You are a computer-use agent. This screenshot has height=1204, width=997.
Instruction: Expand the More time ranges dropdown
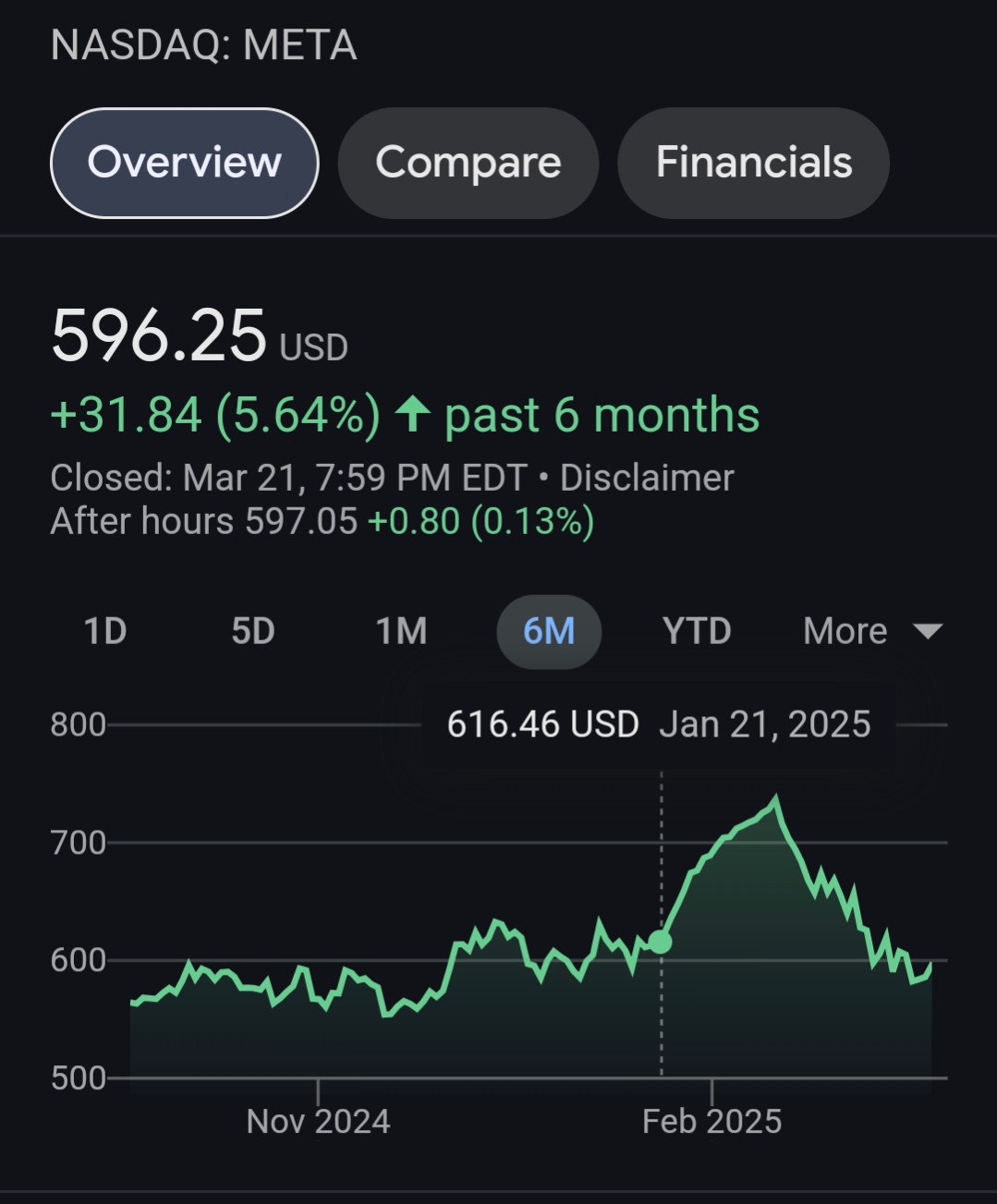pos(871,632)
